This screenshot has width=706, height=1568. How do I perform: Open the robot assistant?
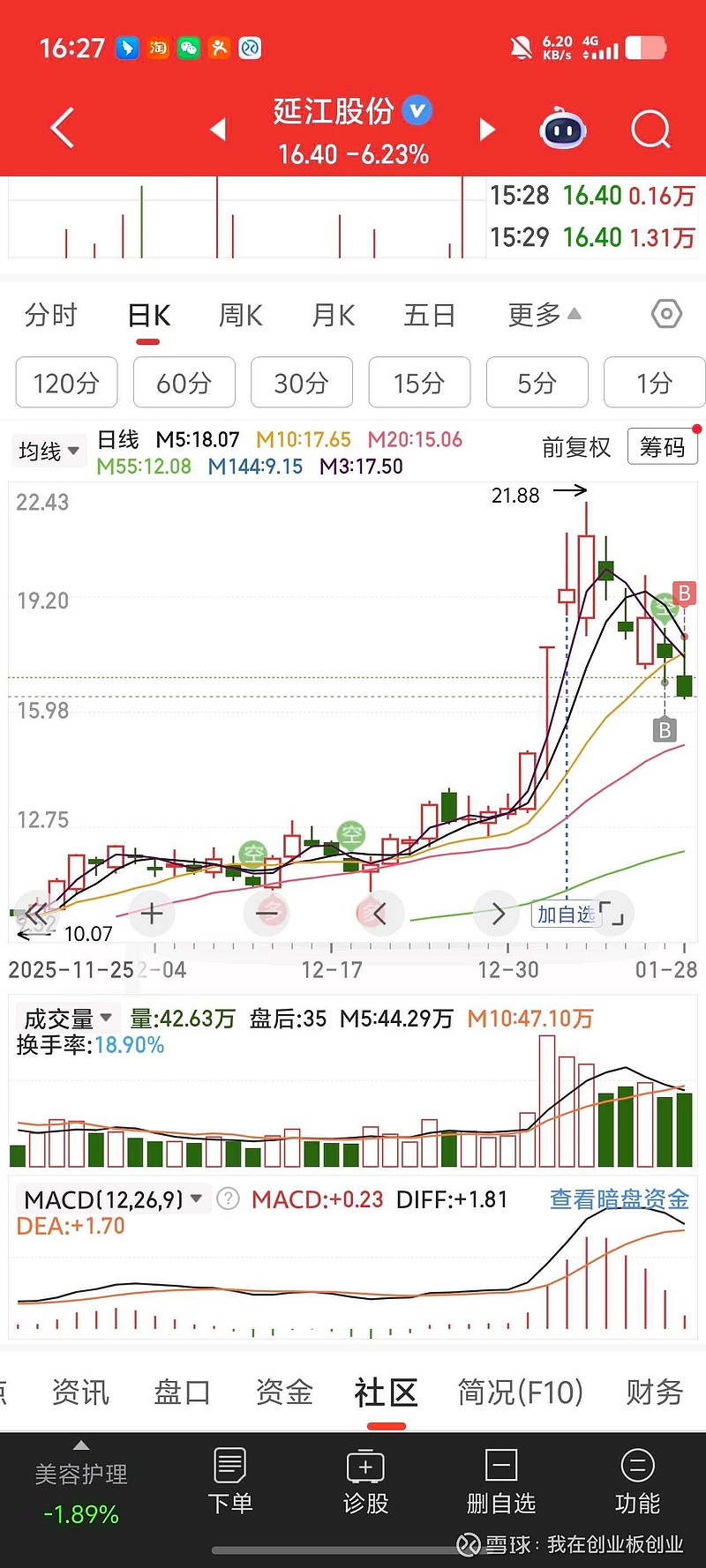pyautogui.click(x=563, y=131)
